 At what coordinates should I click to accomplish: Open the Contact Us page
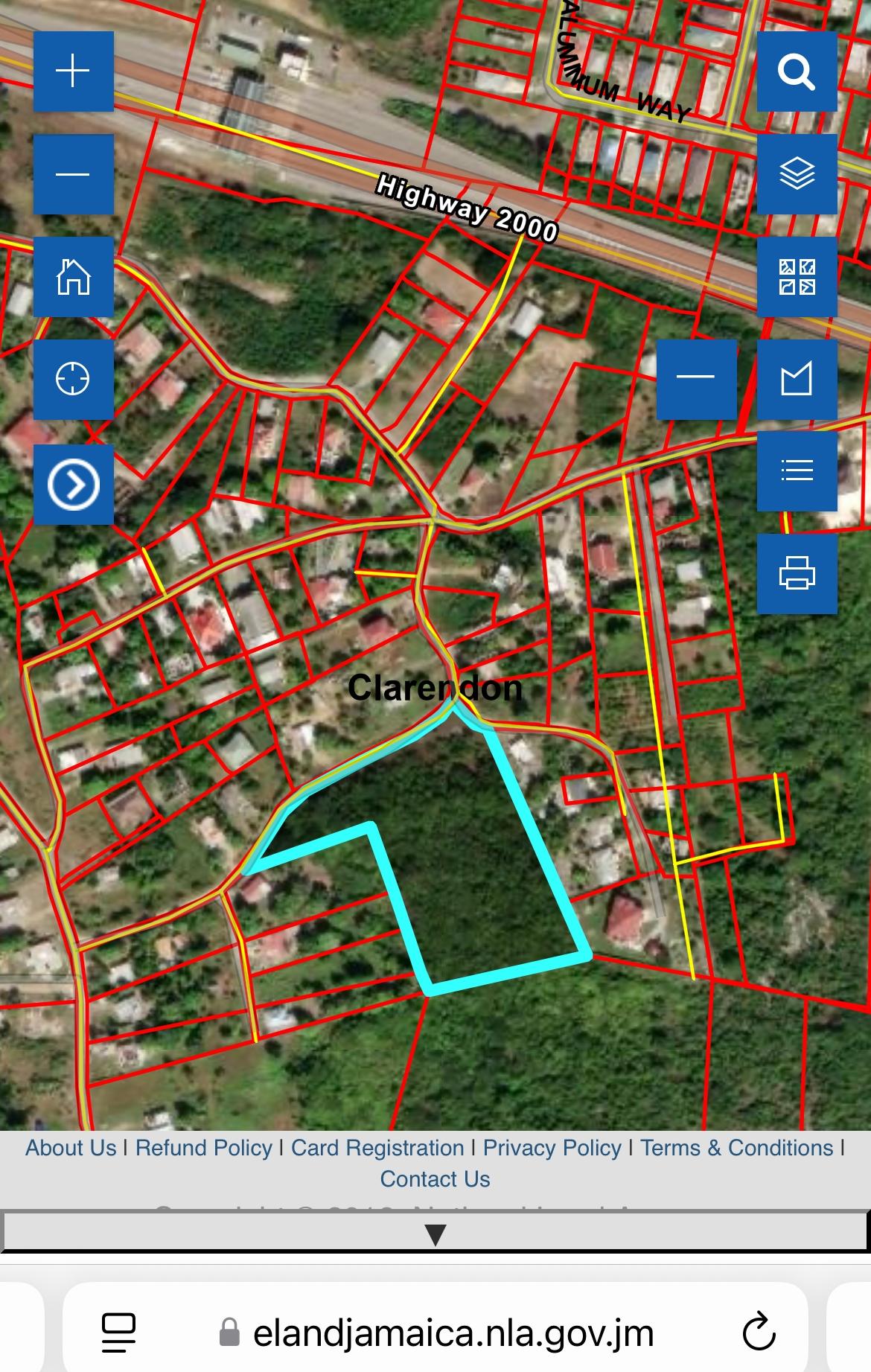[x=435, y=1179]
